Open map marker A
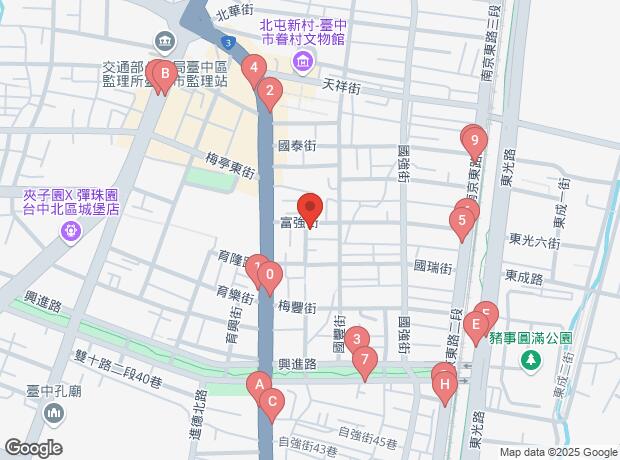The height and width of the screenshot is (460, 620). [x=259, y=384]
